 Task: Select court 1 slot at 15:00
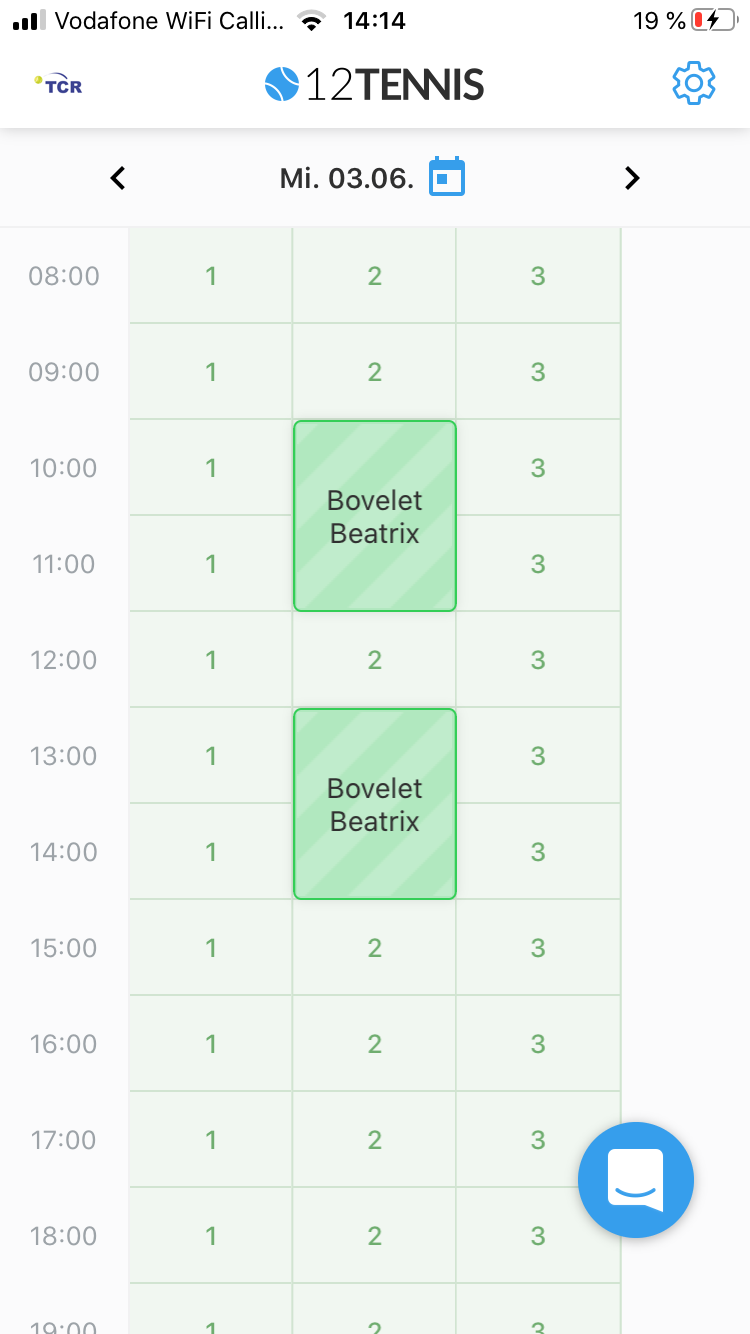pyautogui.click(x=211, y=948)
